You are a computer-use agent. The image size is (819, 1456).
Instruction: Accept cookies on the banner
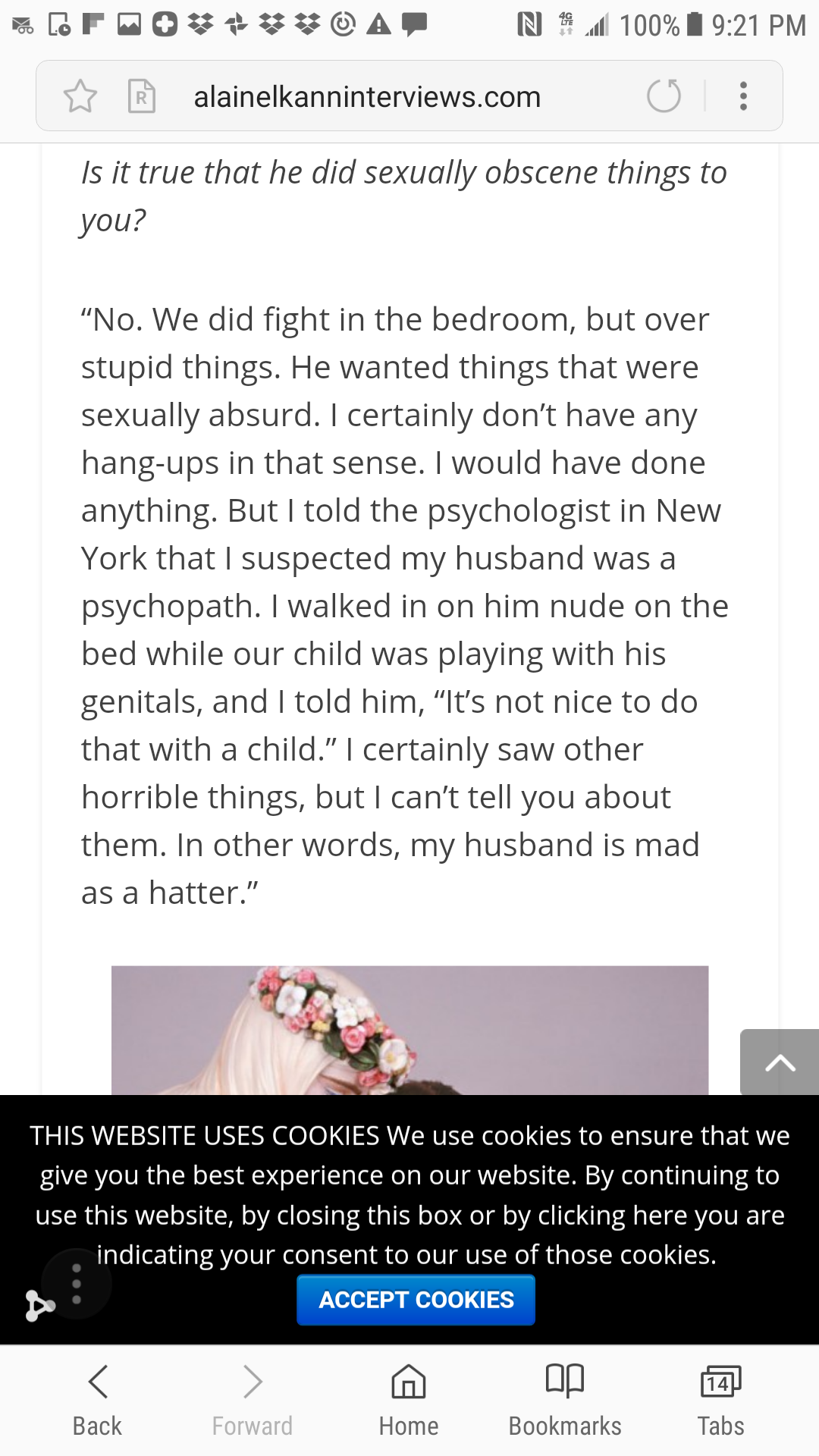tap(416, 1300)
